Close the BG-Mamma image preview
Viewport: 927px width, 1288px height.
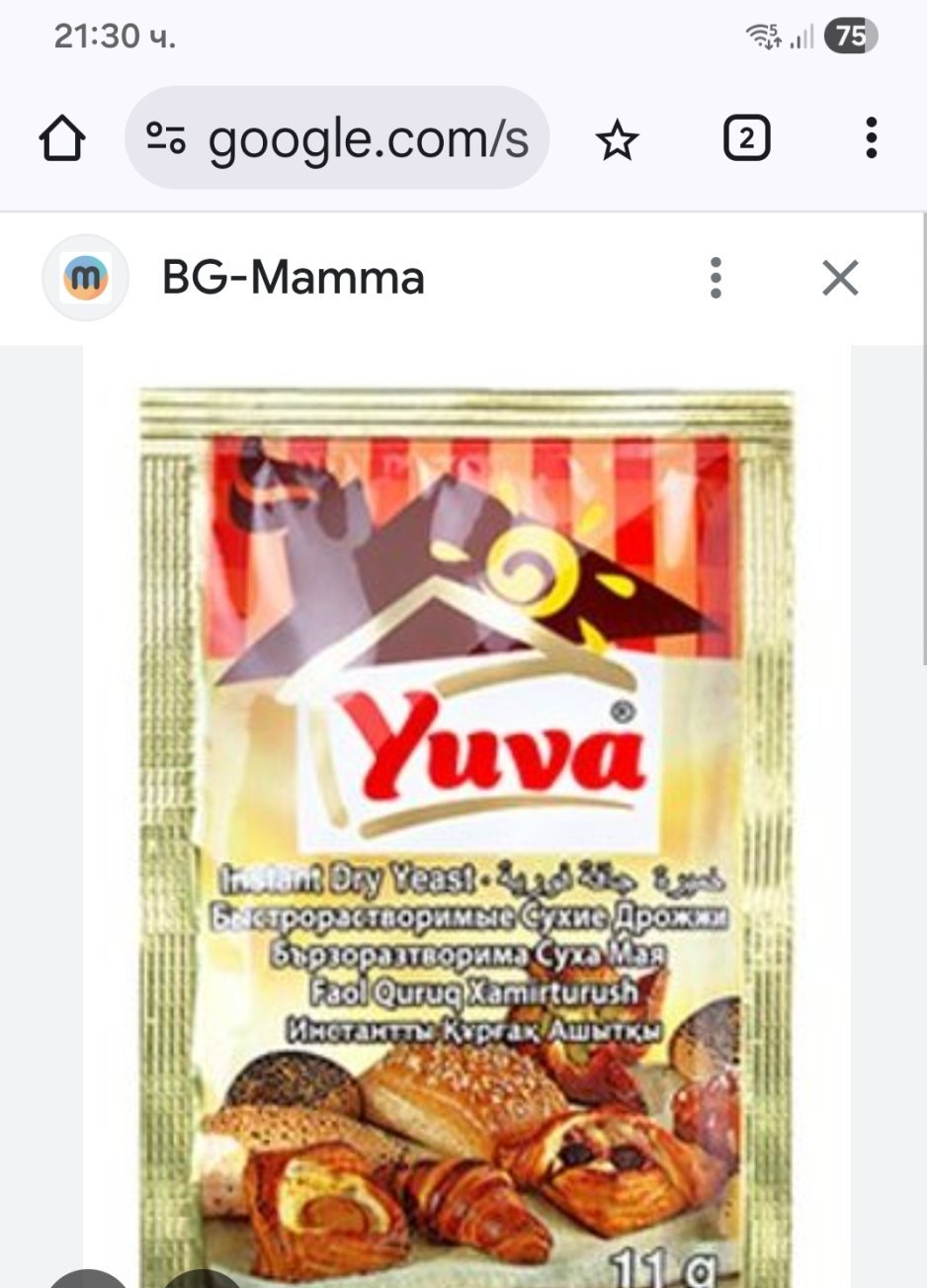coord(840,278)
